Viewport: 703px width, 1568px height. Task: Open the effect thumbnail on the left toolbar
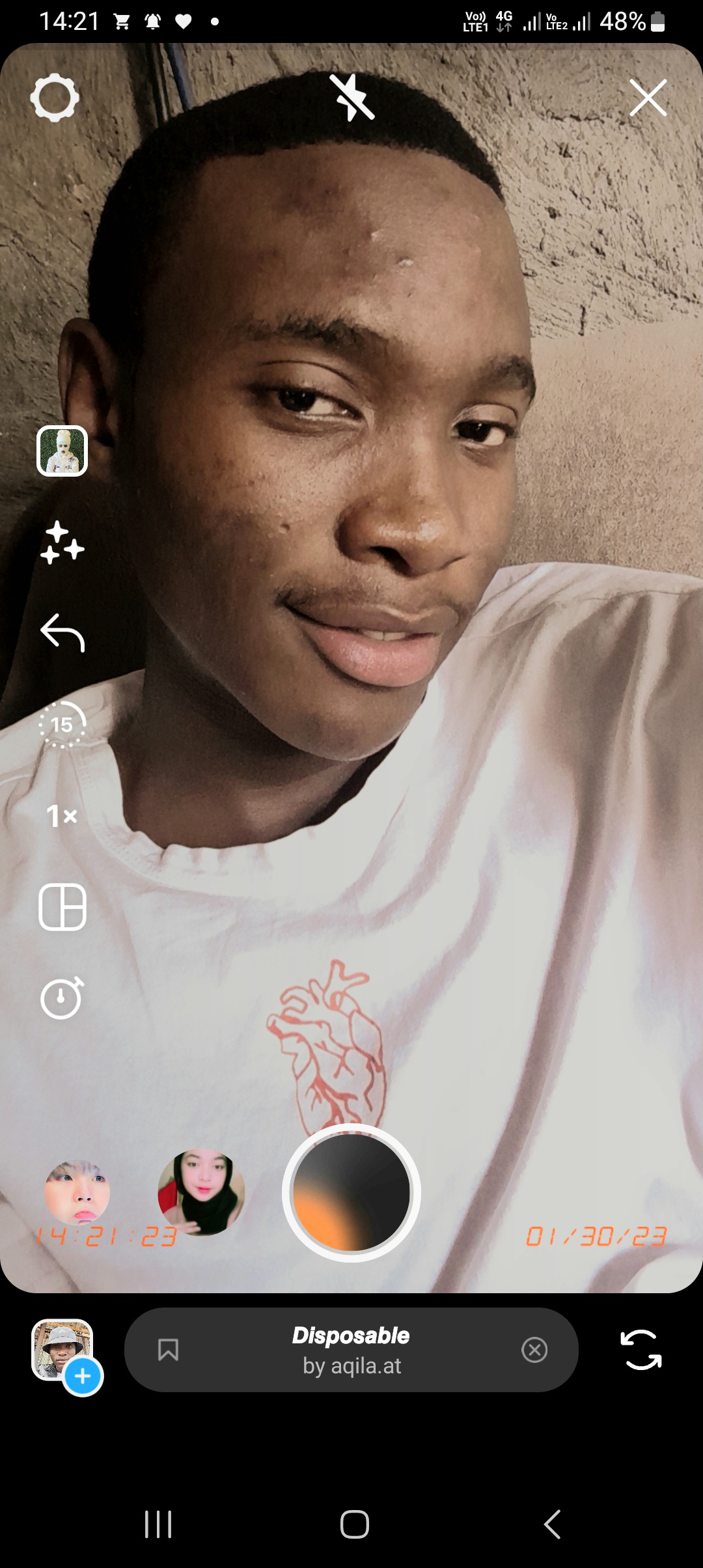[x=62, y=451]
